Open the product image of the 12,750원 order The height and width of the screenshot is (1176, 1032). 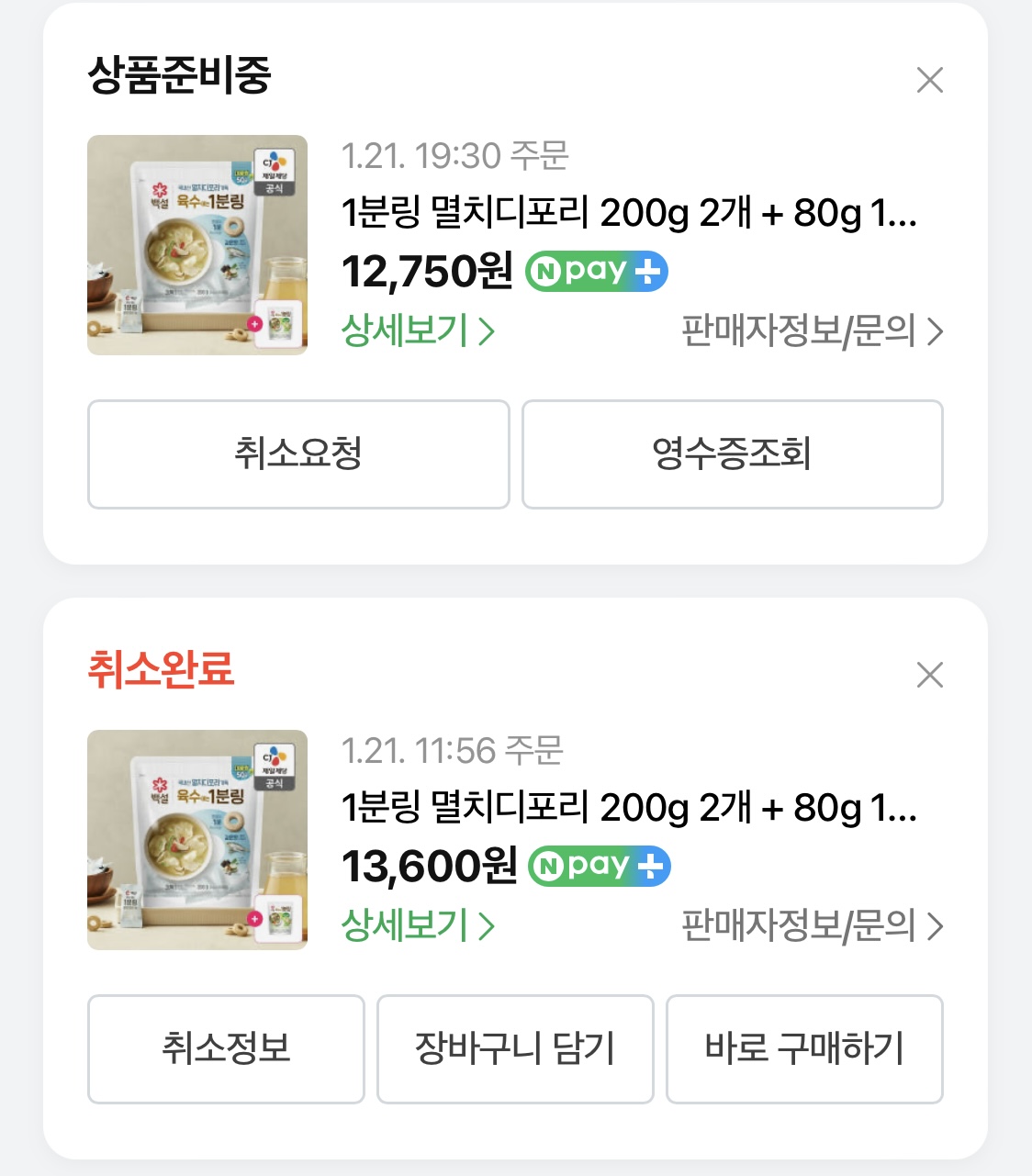(197, 245)
